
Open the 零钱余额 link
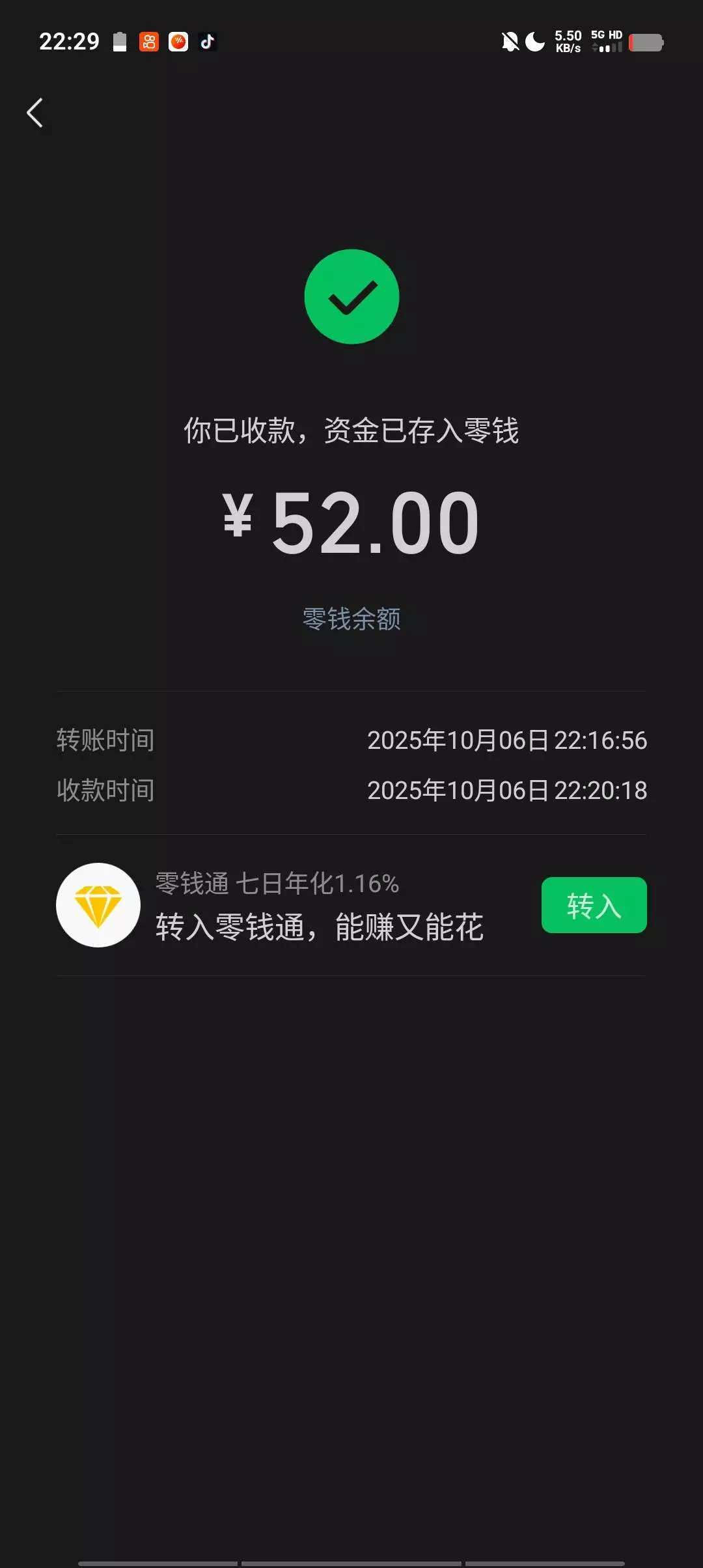coord(351,619)
